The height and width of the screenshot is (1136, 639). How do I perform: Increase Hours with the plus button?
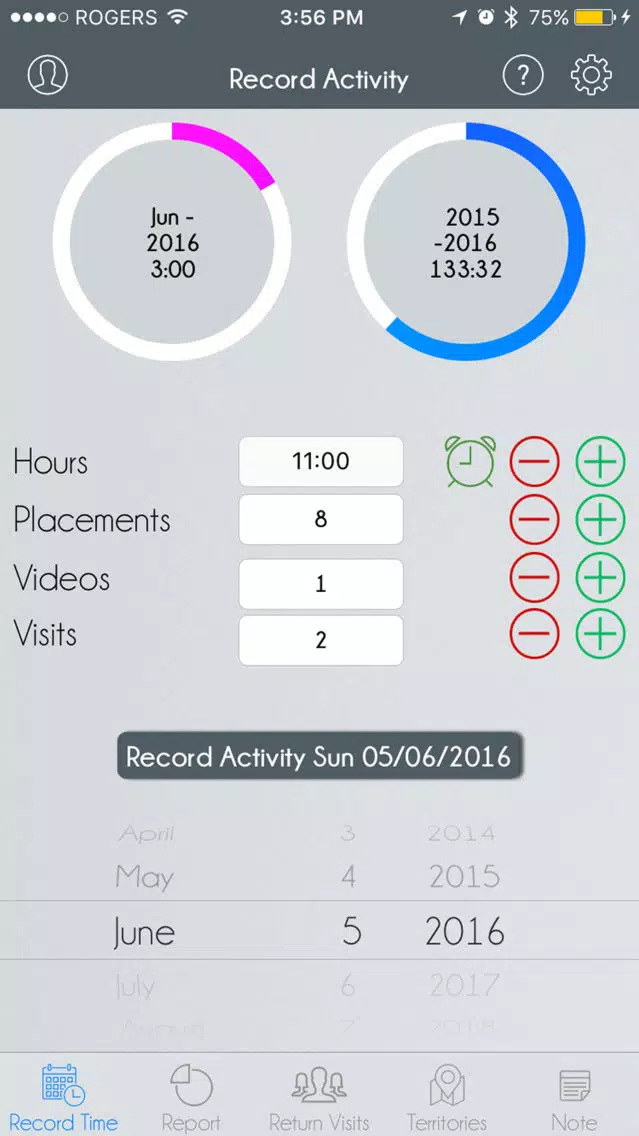click(600, 461)
